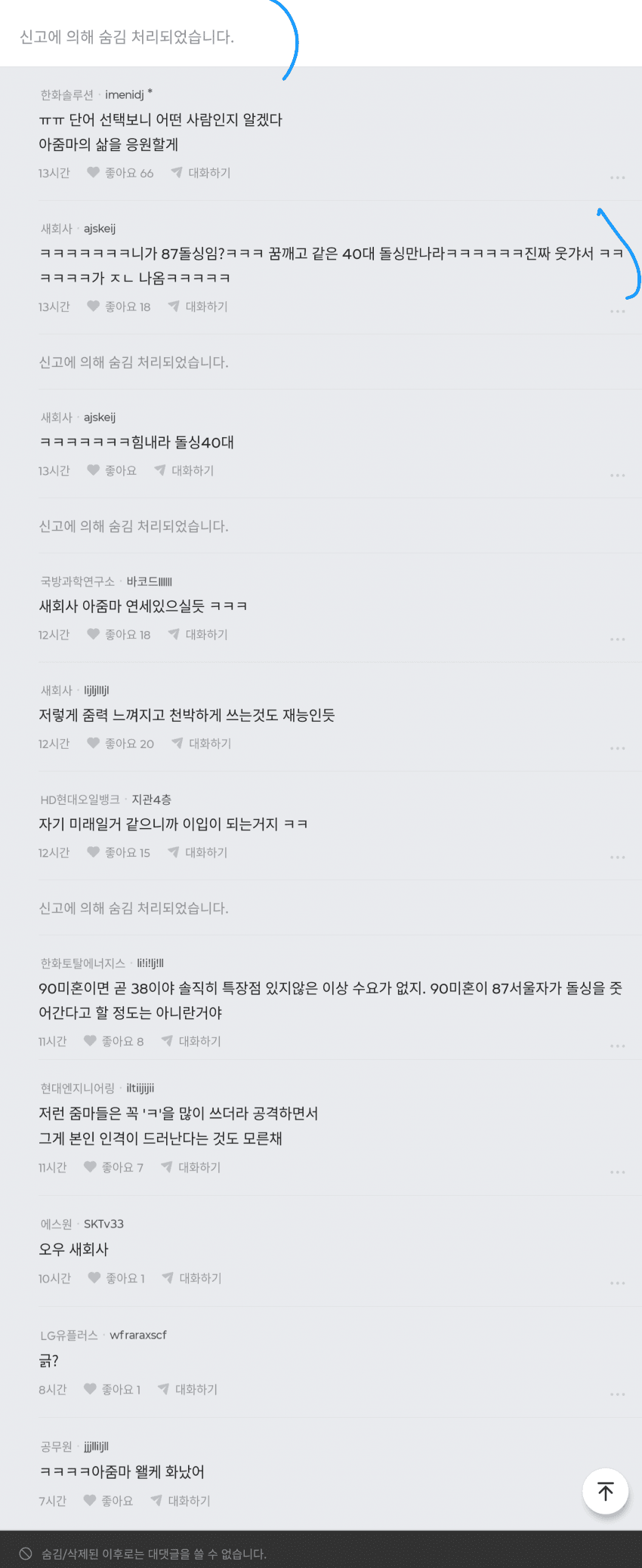
Task: Like the comment by 바코드
Action: [x=119, y=635]
